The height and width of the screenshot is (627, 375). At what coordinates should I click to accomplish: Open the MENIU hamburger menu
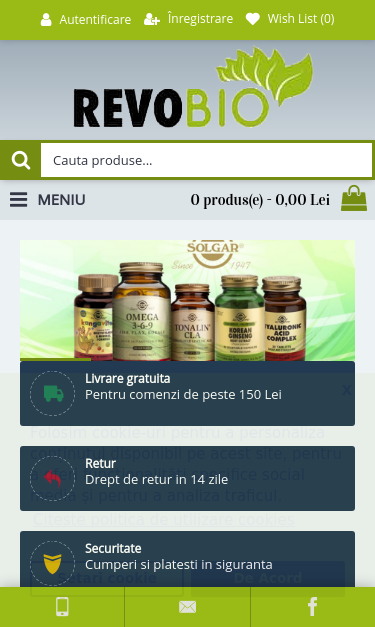pyautogui.click(x=48, y=200)
